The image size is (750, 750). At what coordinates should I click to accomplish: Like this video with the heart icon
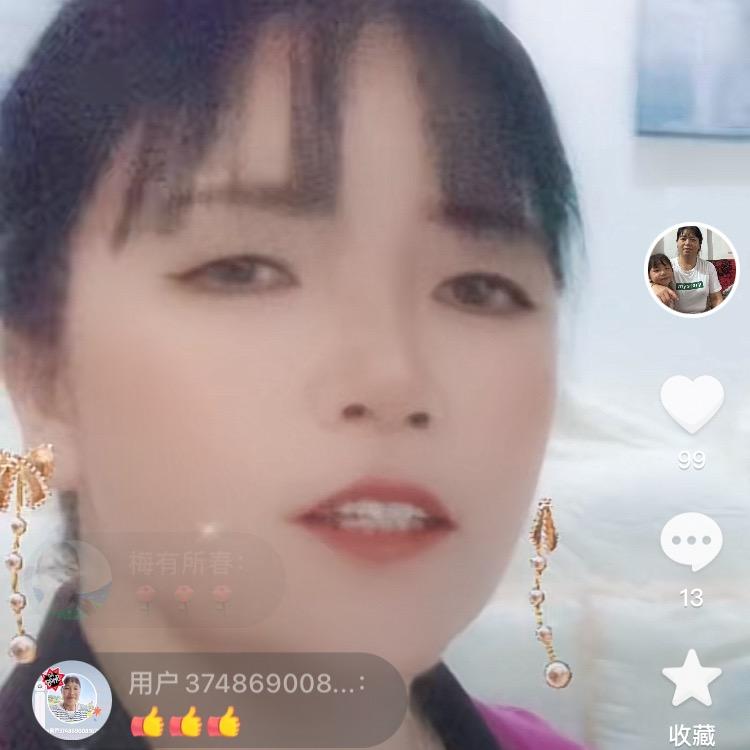691,404
